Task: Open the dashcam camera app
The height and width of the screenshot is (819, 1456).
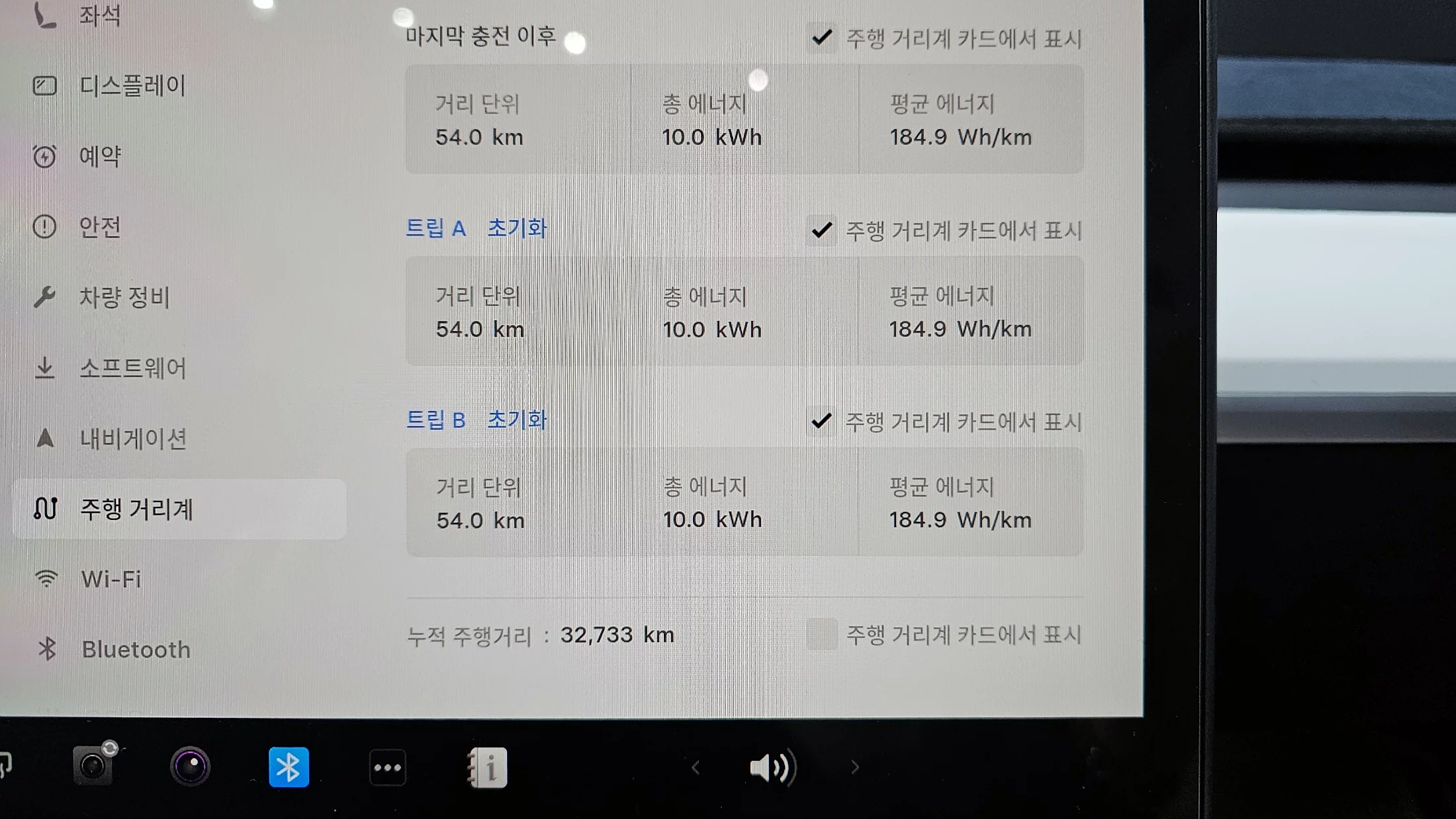Action: click(93, 766)
